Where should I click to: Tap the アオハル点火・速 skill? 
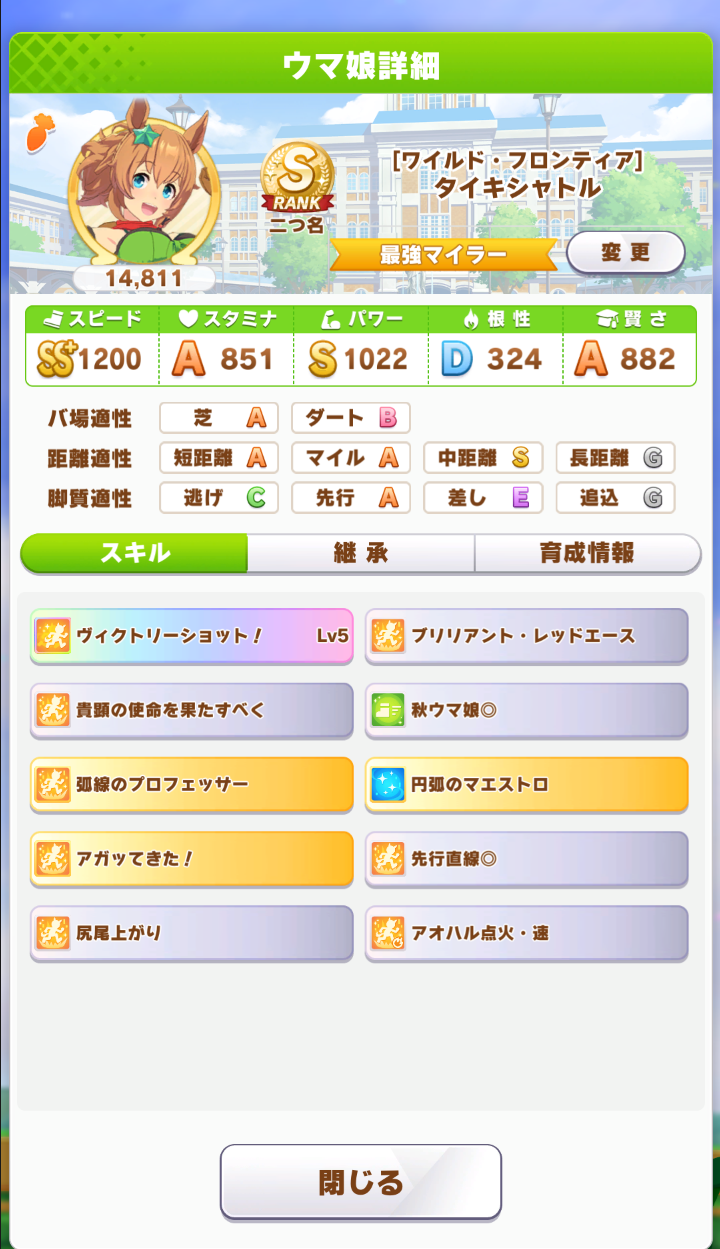(526, 933)
